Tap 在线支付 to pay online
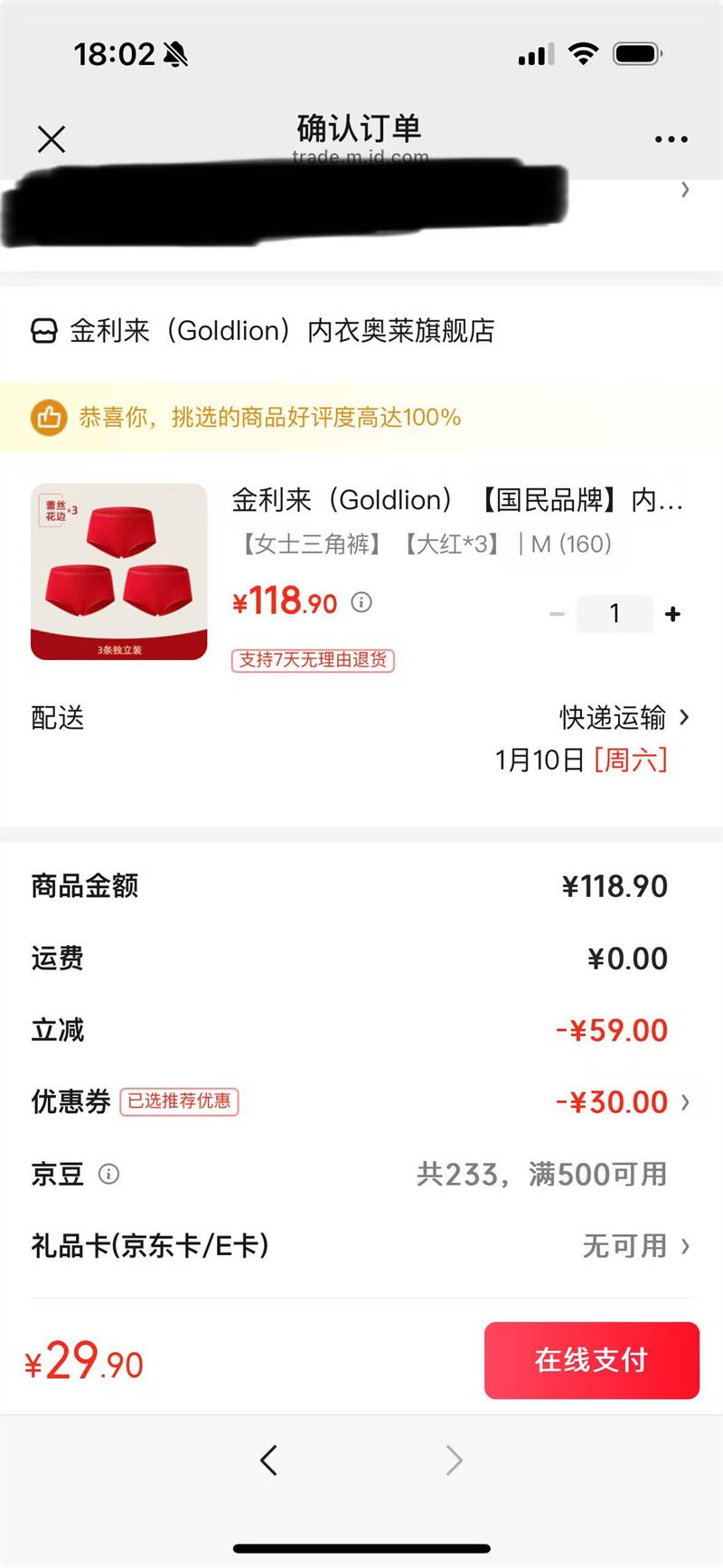 tap(591, 1360)
